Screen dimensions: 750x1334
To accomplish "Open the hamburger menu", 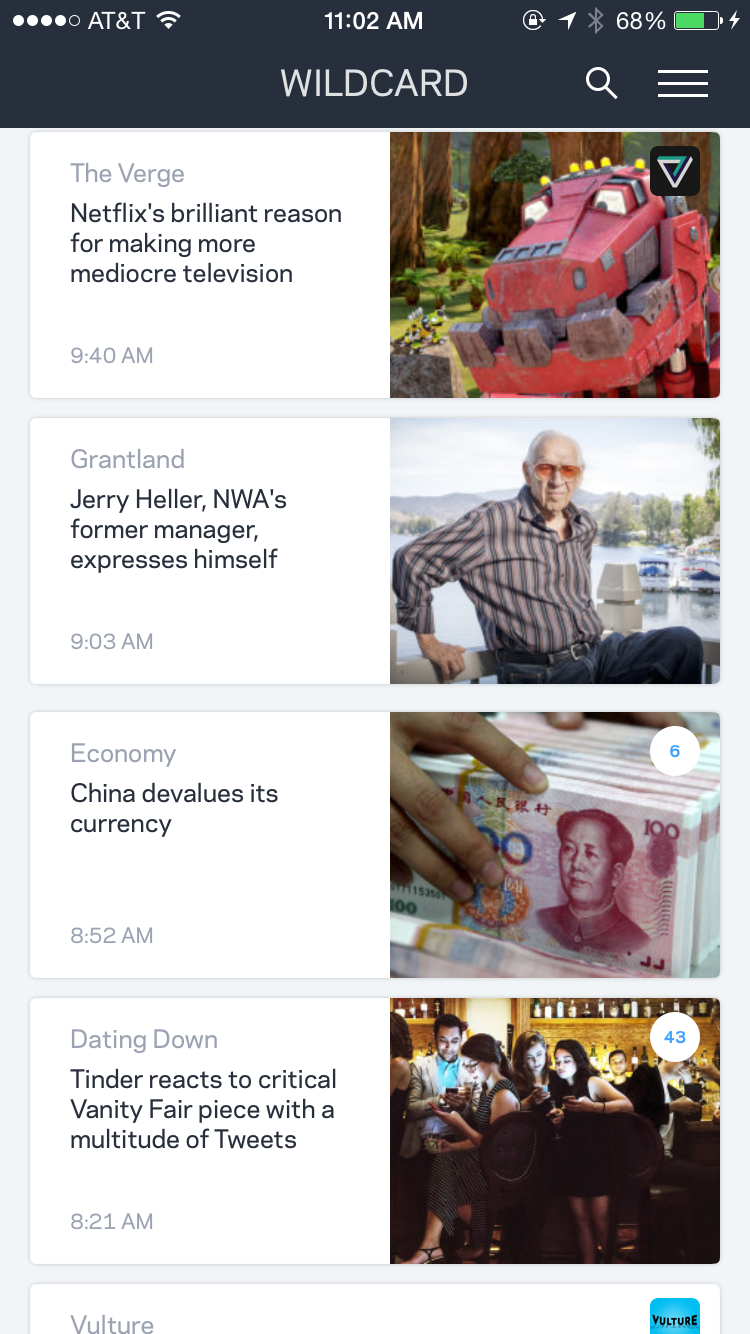I will coord(683,83).
